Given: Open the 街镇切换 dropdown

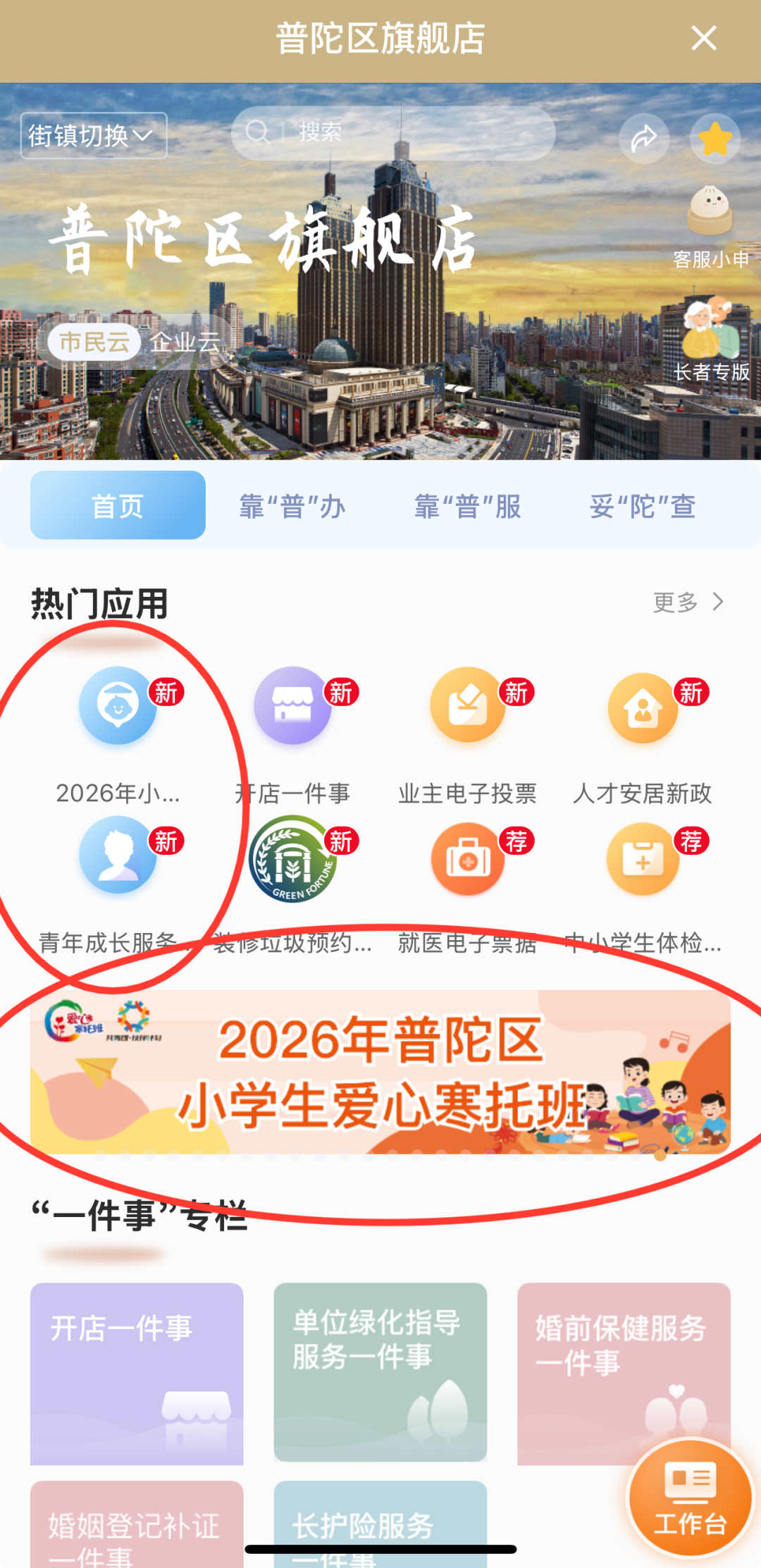Looking at the screenshot, I should coord(93,135).
